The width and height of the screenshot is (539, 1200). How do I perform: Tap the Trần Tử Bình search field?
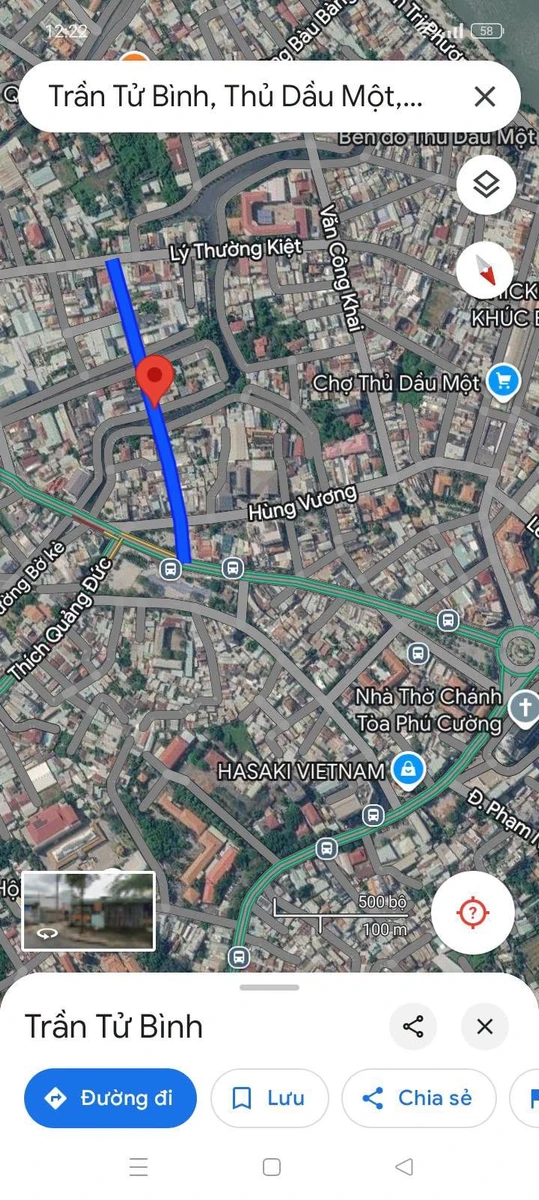pos(236,97)
